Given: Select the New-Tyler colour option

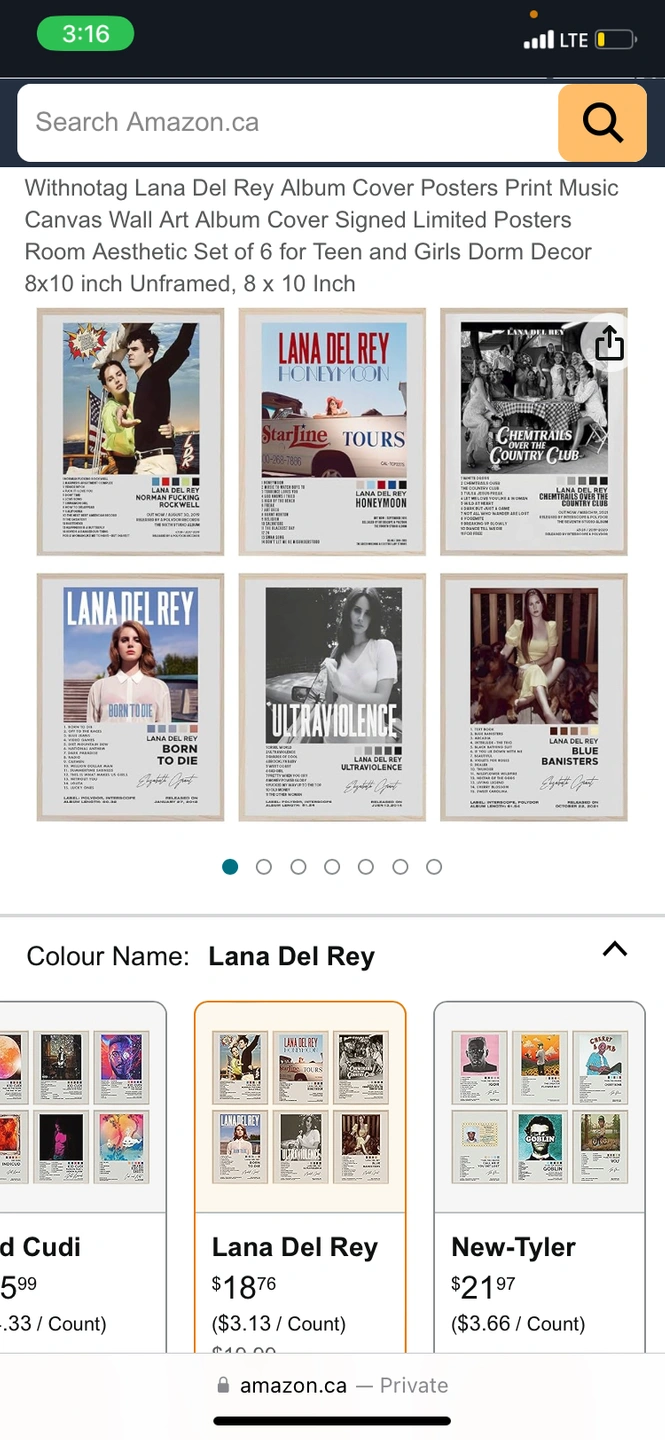Looking at the screenshot, I should tap(539, 1175).
